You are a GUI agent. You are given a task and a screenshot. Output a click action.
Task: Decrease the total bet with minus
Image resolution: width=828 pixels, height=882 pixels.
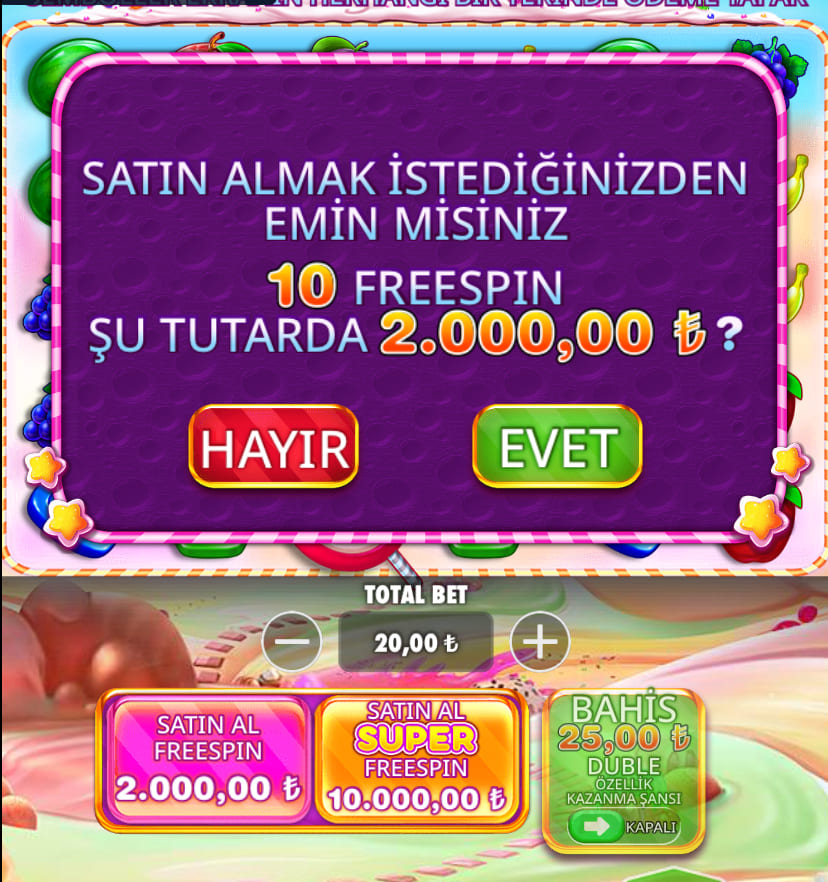pos(292,641)
